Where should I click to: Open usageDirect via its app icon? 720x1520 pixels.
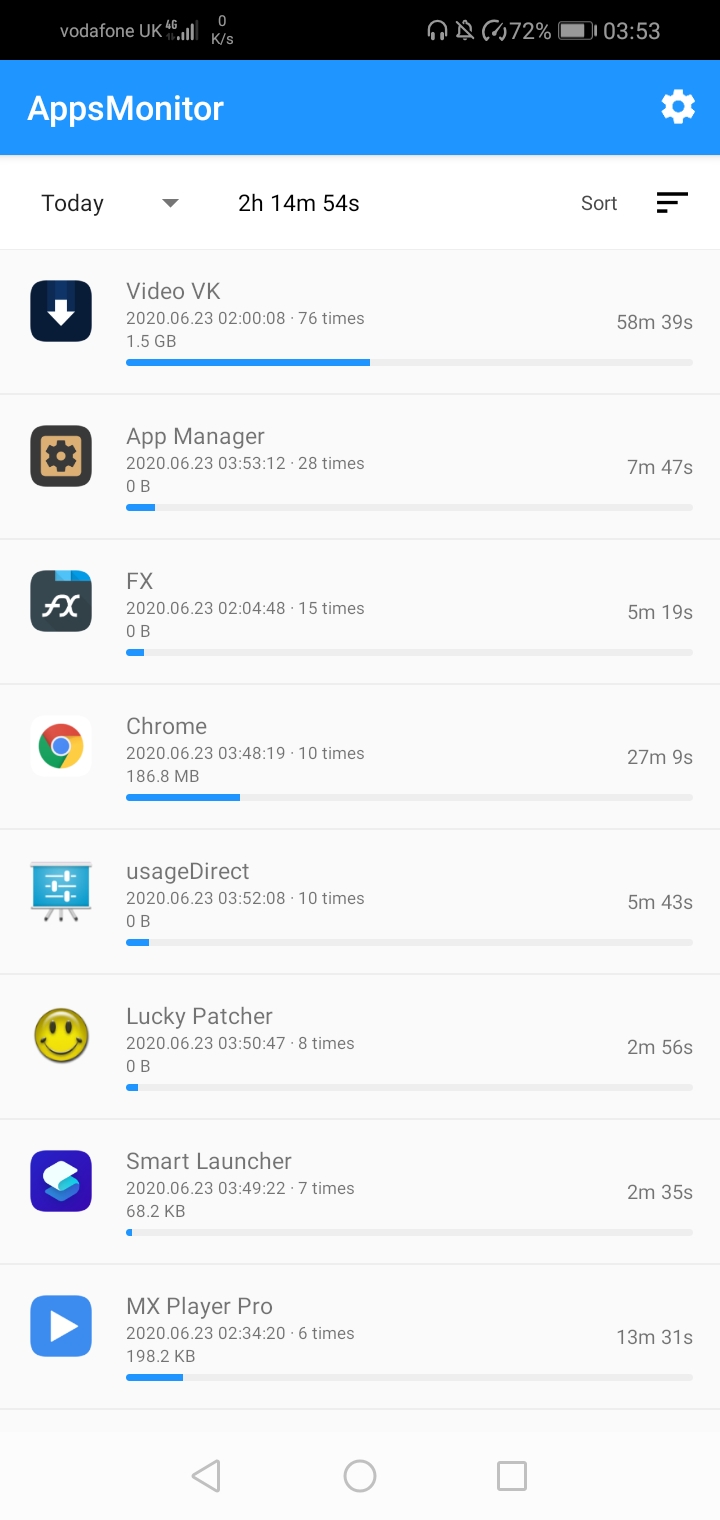(x=61, y=891)
